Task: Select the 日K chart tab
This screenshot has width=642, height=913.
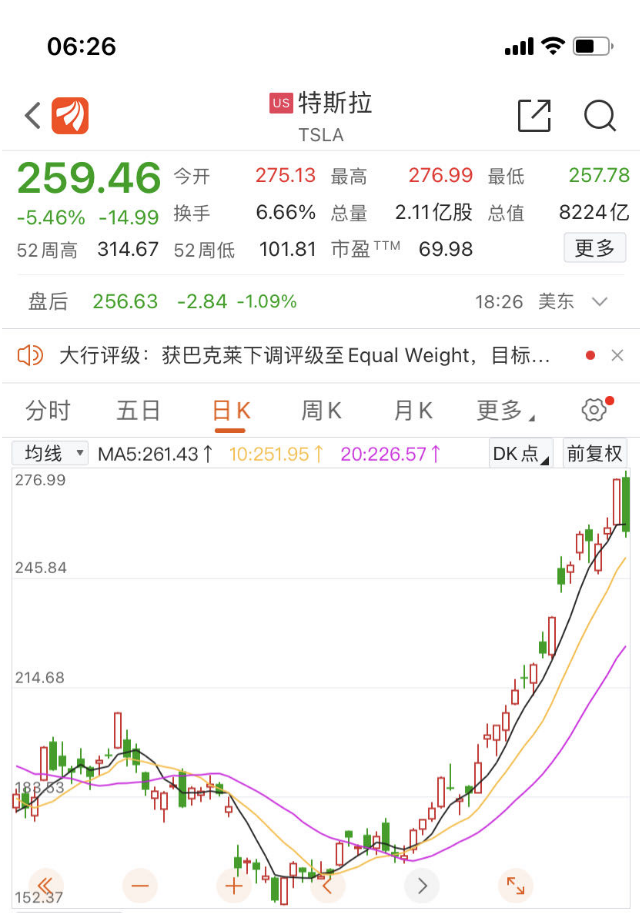Action: point(231,410)
